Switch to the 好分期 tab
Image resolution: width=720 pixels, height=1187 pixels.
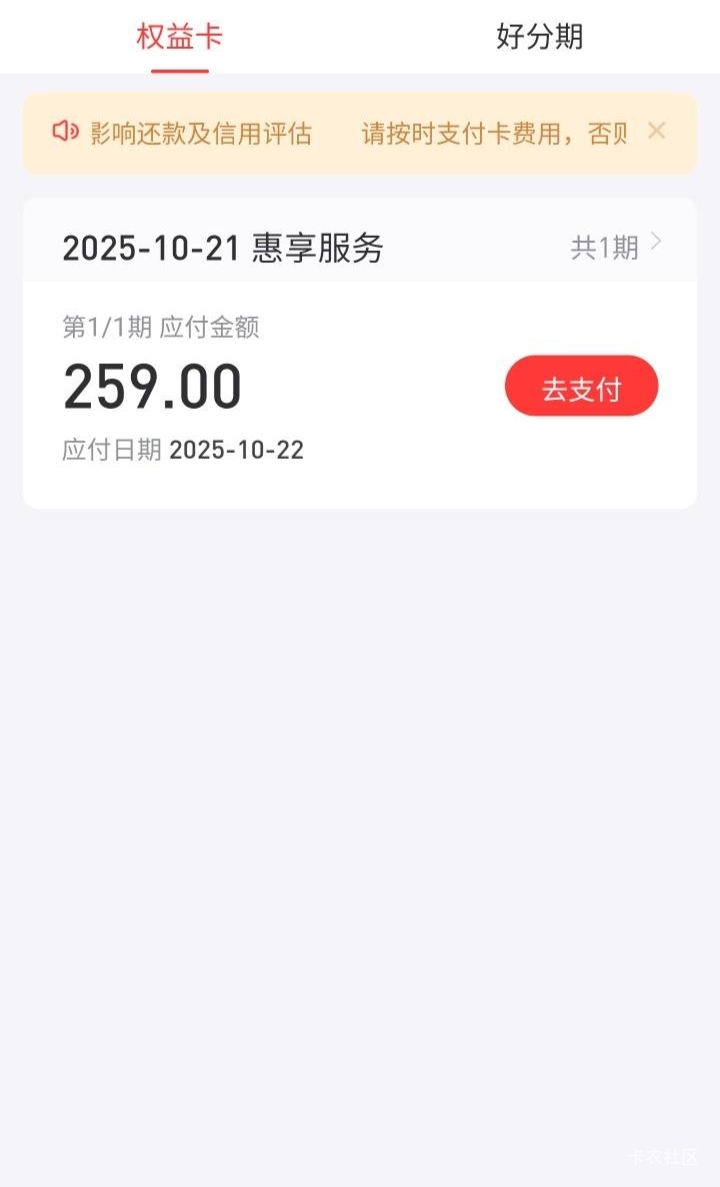(x=539, y=37)
